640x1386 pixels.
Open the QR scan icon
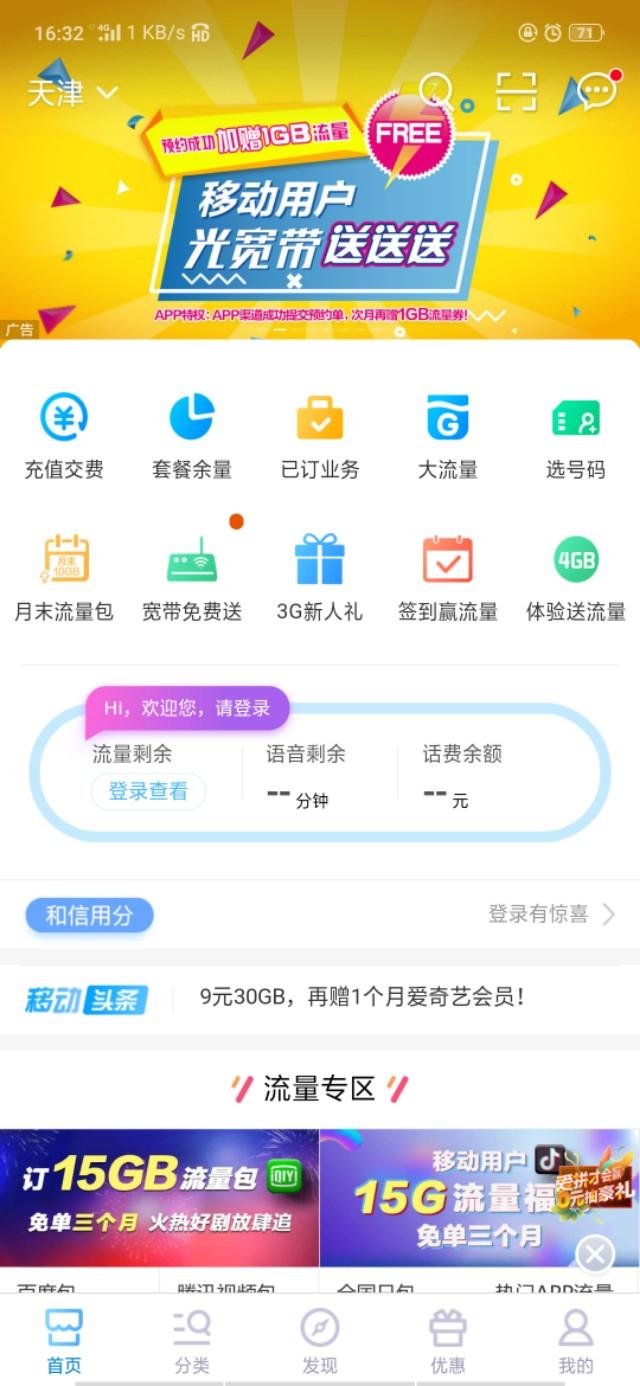pyautogui.click(x=517, y=92)
